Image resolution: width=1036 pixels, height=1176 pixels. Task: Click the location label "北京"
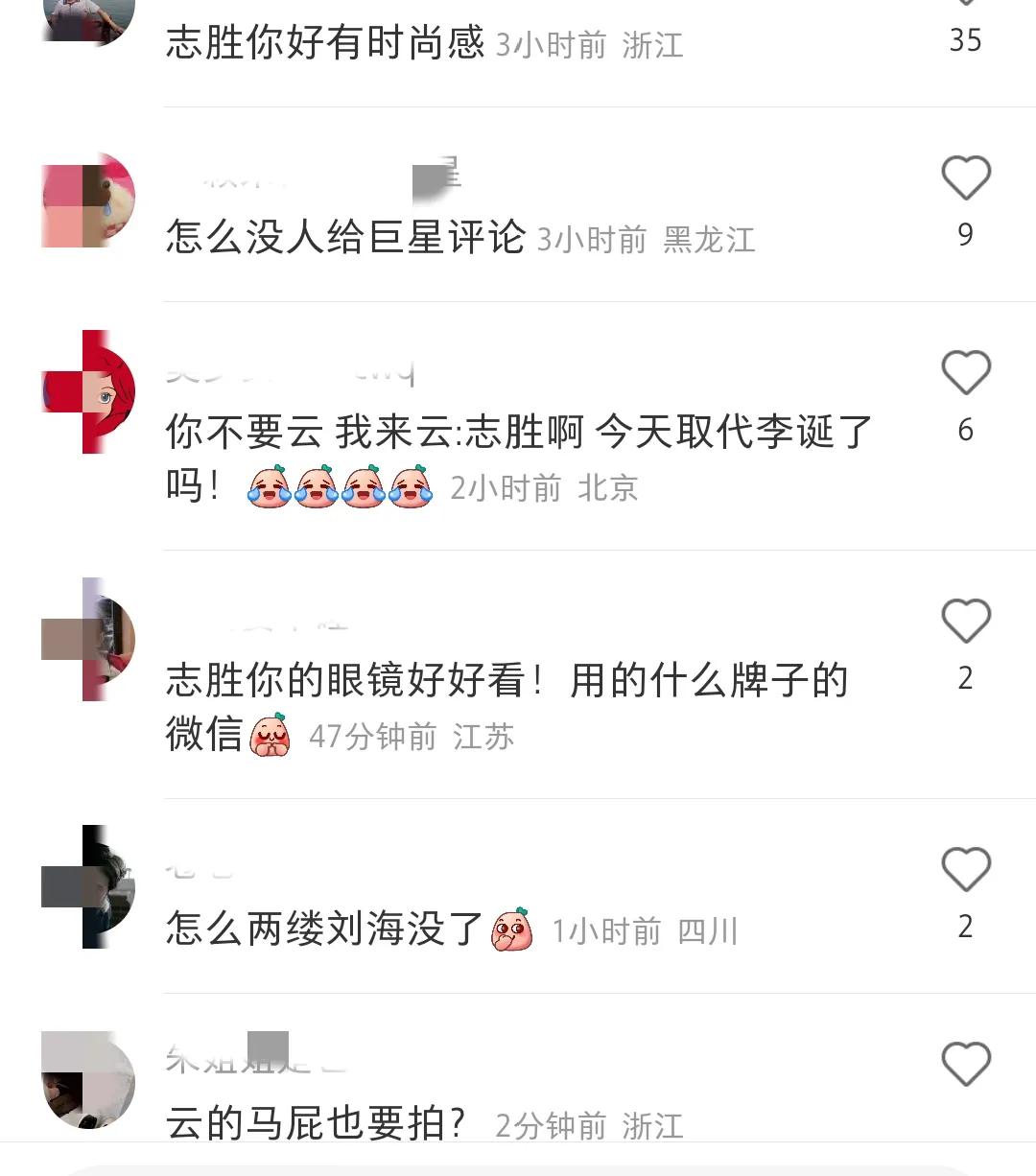[x=607, y=488]
